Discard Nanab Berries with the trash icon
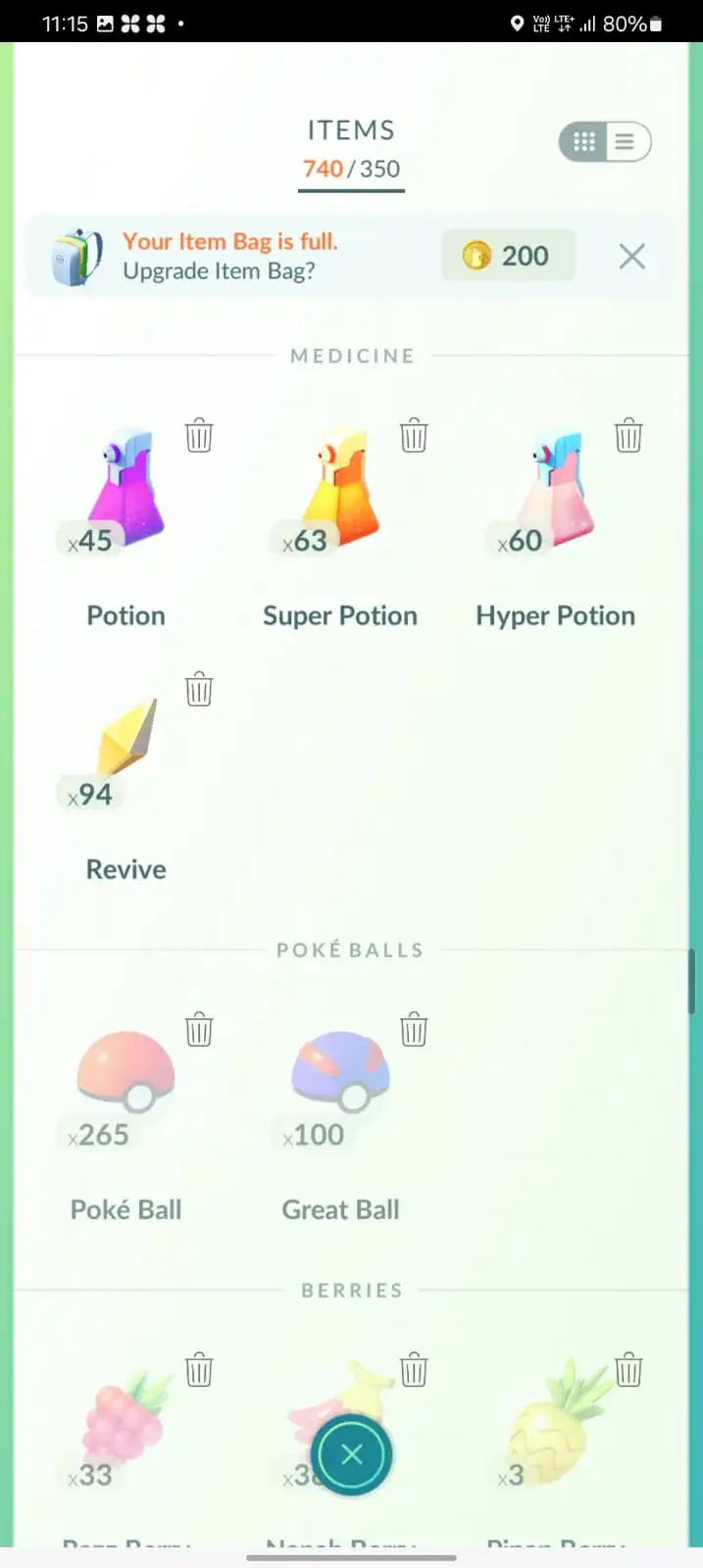 [x=414, y=1370]
